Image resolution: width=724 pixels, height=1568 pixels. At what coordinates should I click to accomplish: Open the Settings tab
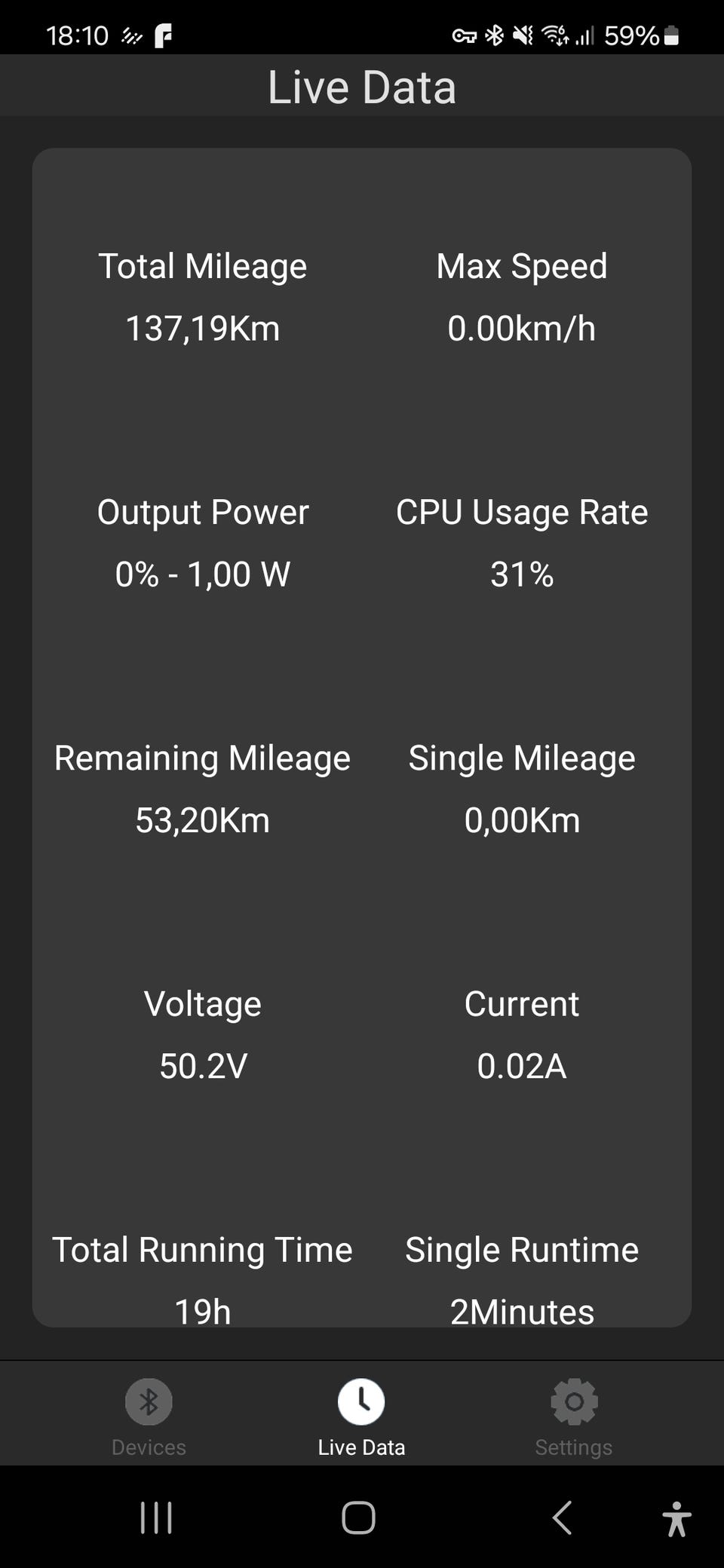point(574,1417)
